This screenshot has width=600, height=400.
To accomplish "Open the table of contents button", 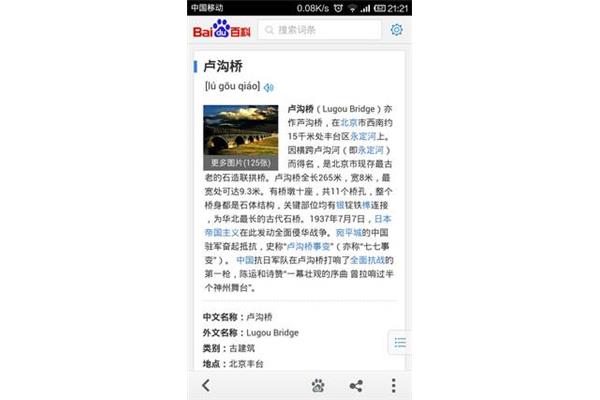I will (399, 344).
